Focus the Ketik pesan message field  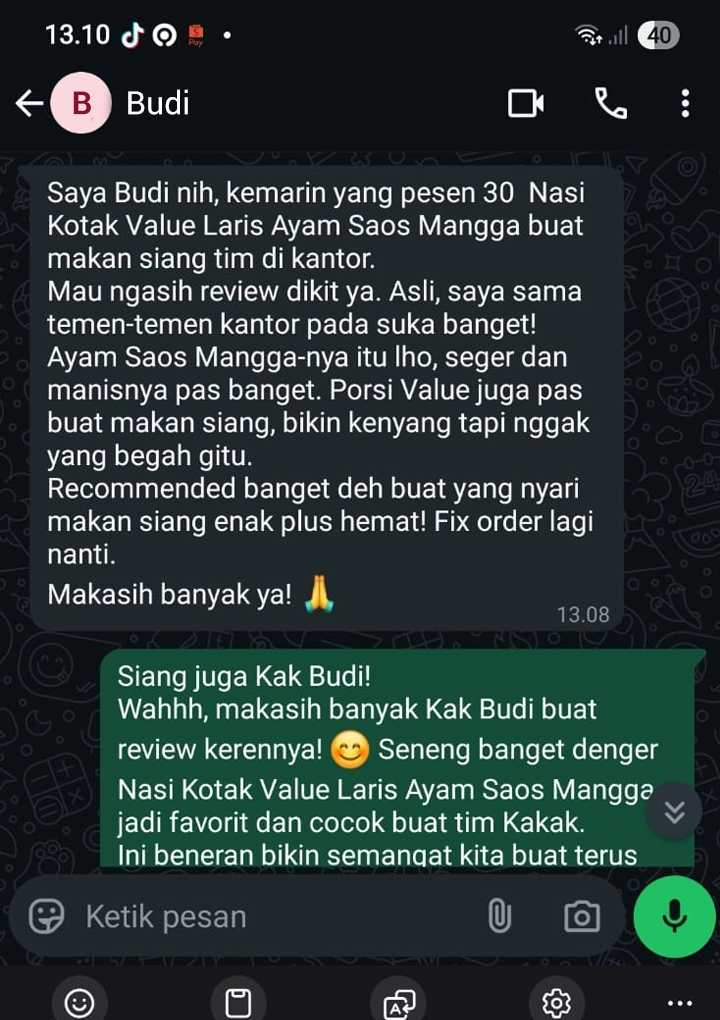point(270,916)
